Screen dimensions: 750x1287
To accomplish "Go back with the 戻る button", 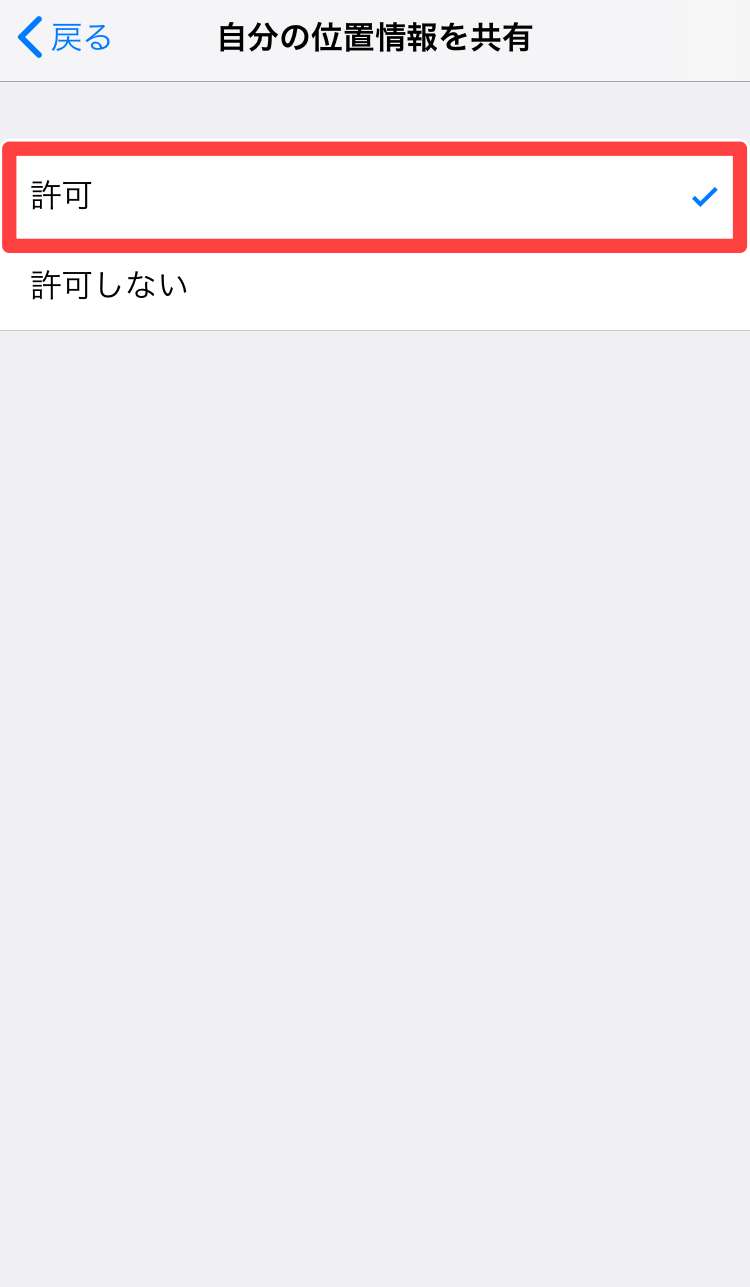I will 65,38.
